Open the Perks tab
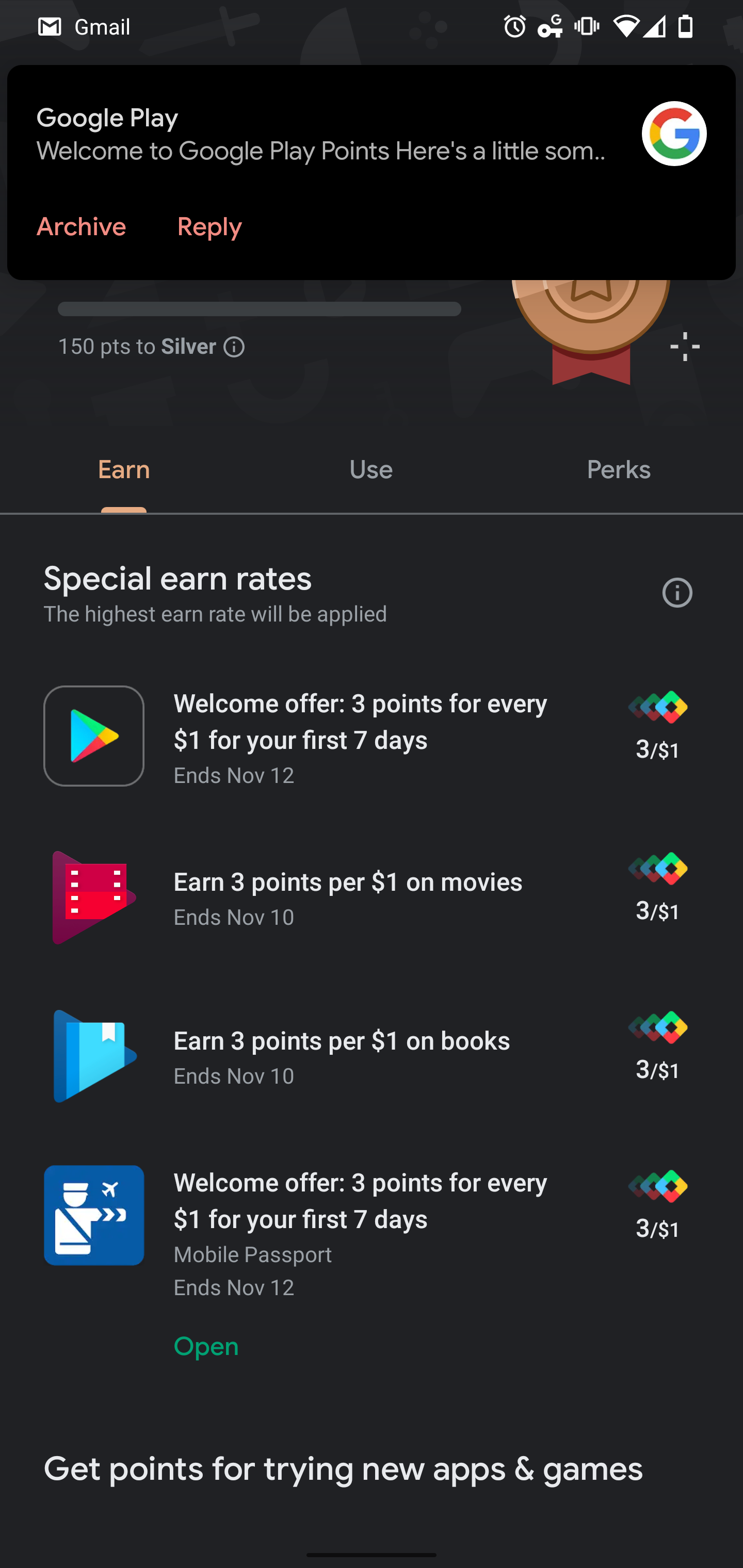The height and width of the screenshot is (1568, 743). click(x=619, y=469)
